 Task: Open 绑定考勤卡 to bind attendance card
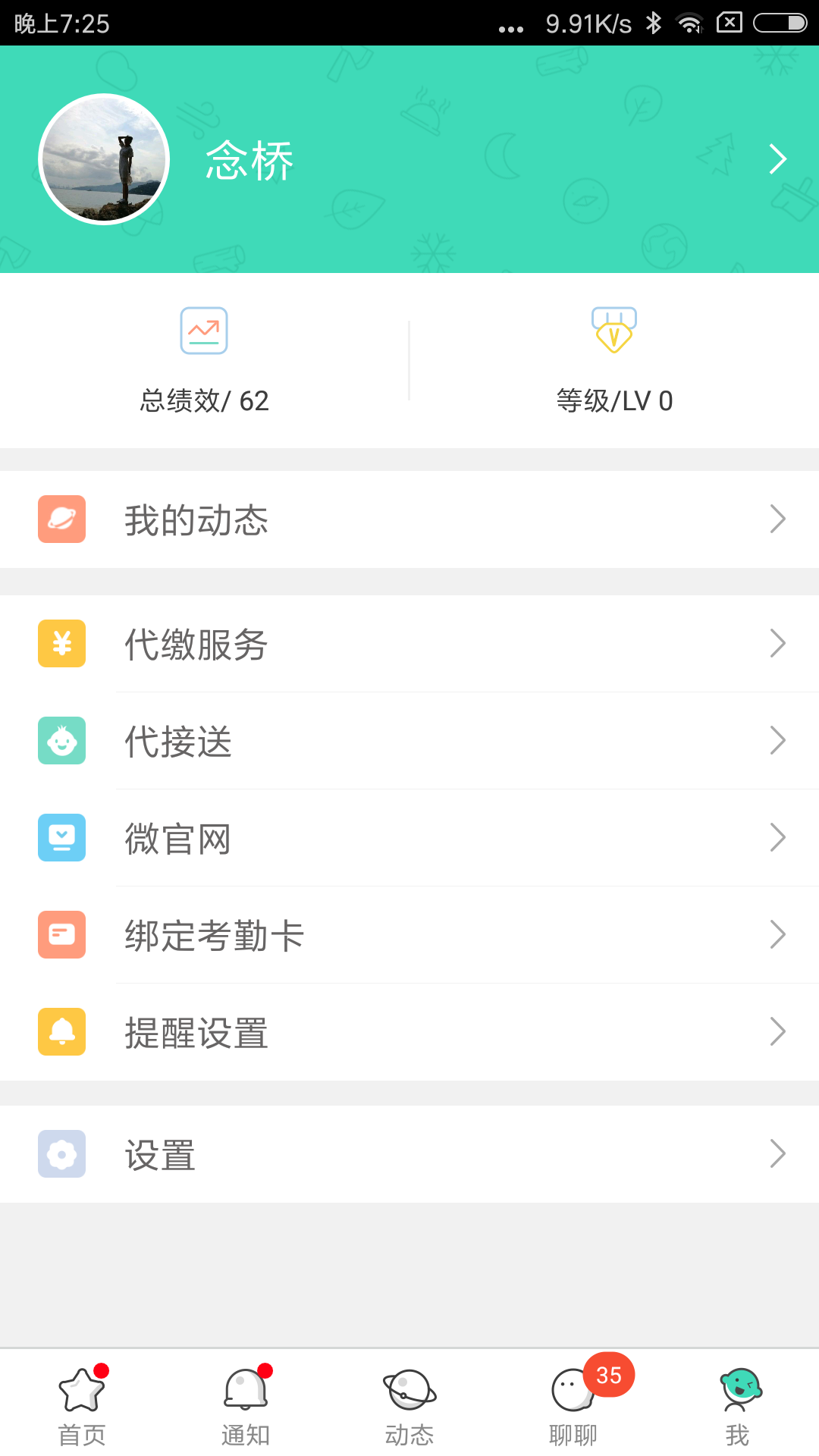coord(409,935)
